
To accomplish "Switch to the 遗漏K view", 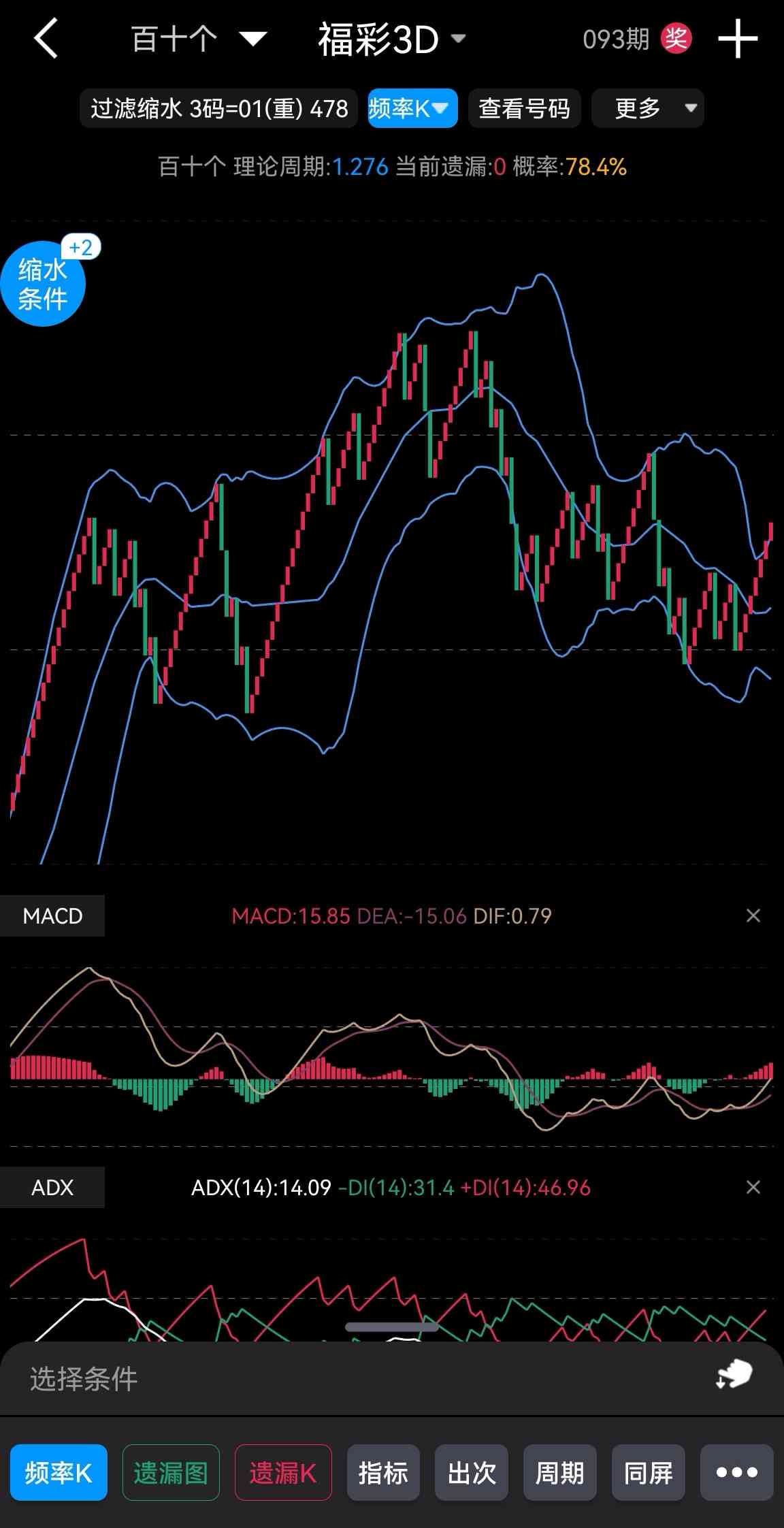I will pos(283,1472).
